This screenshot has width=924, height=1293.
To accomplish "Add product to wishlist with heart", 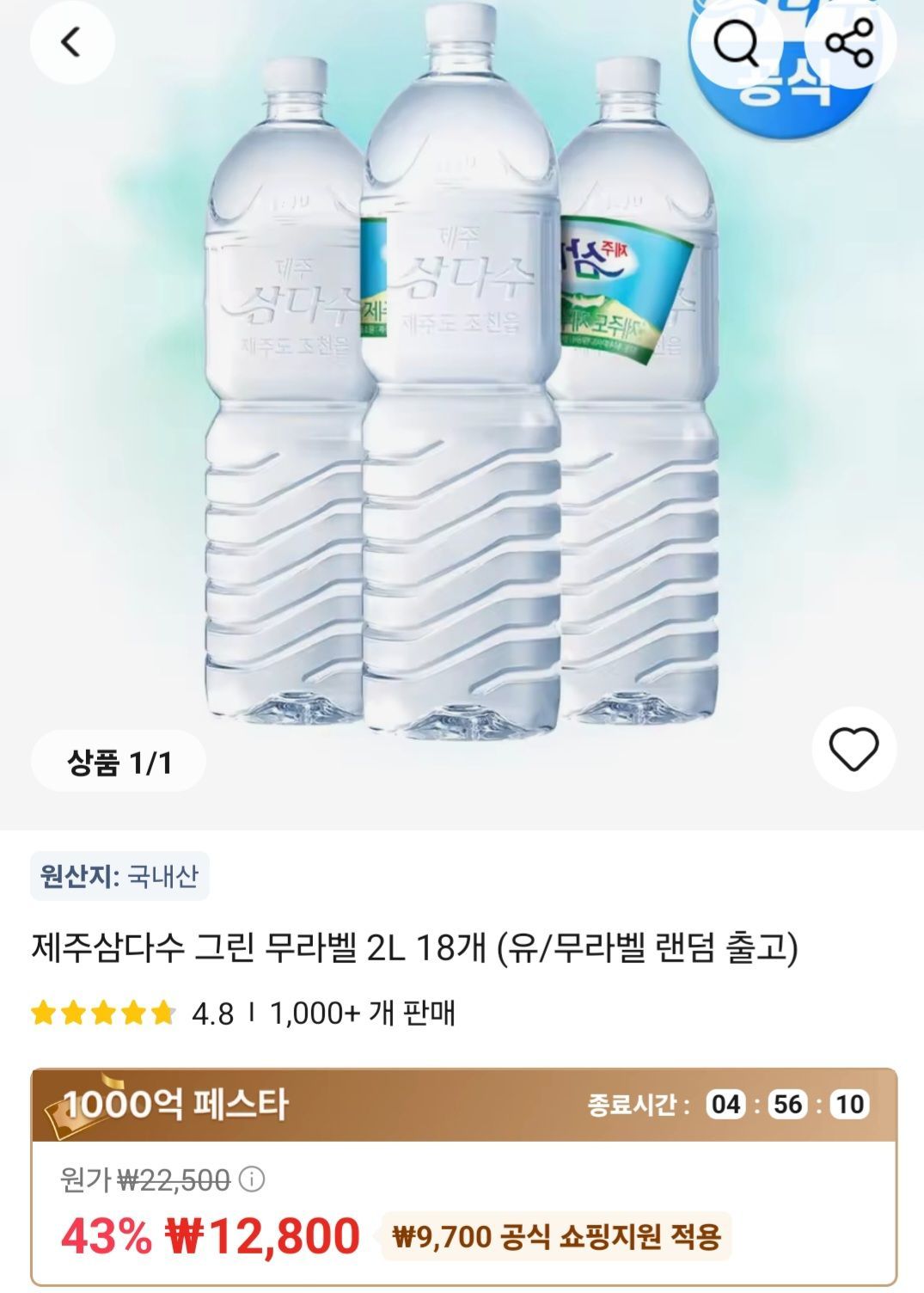I will coord(854,750).
